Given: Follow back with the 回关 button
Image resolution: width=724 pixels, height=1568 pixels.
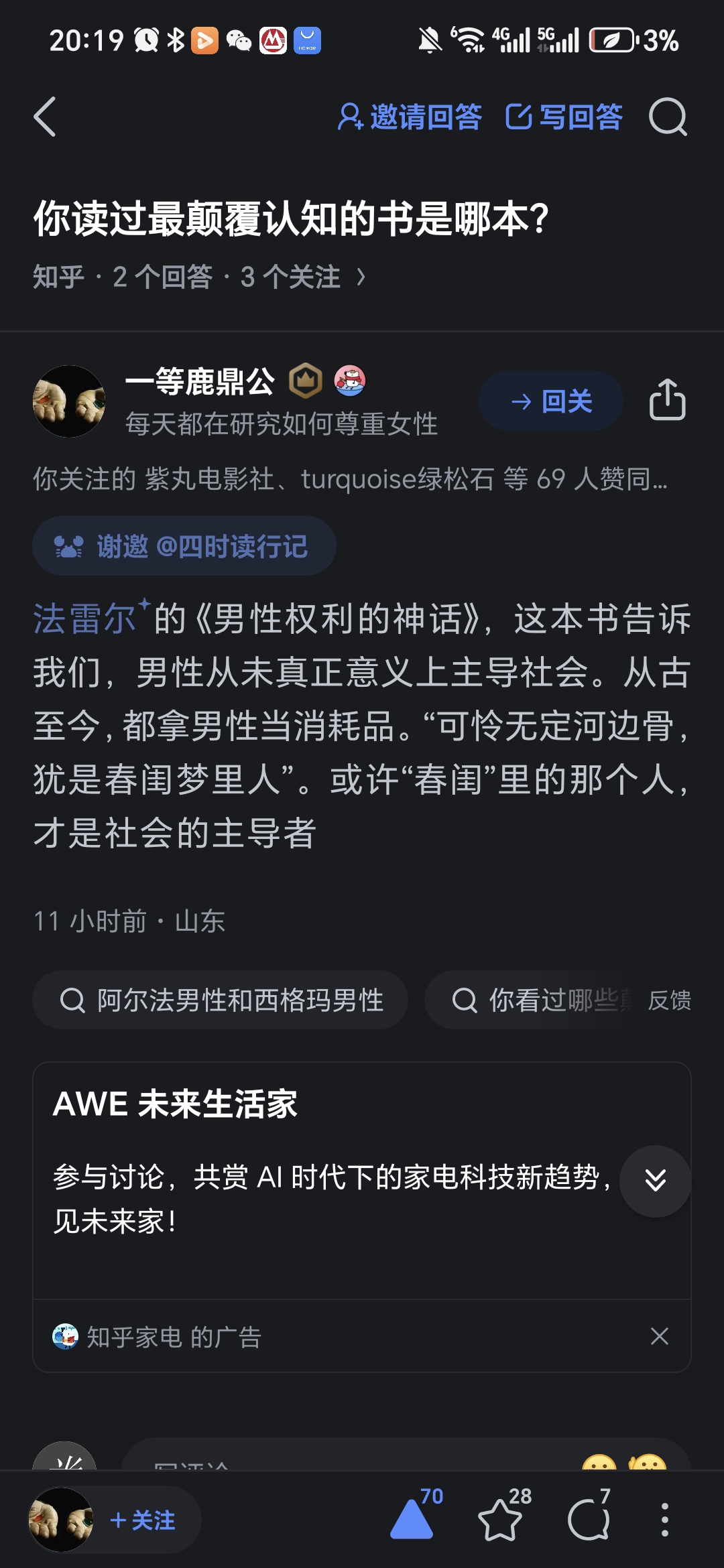Looking at the screenshot, I should [551, 401].
